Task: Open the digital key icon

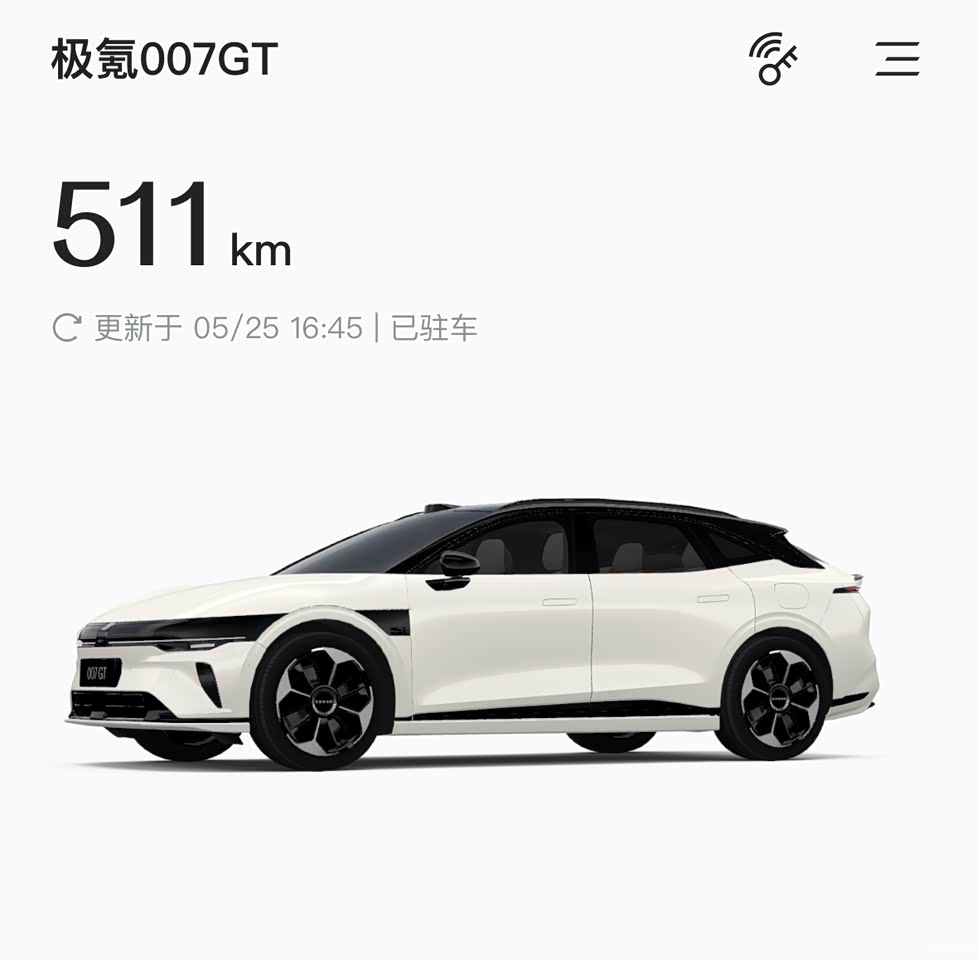Action: click(773, 59)
